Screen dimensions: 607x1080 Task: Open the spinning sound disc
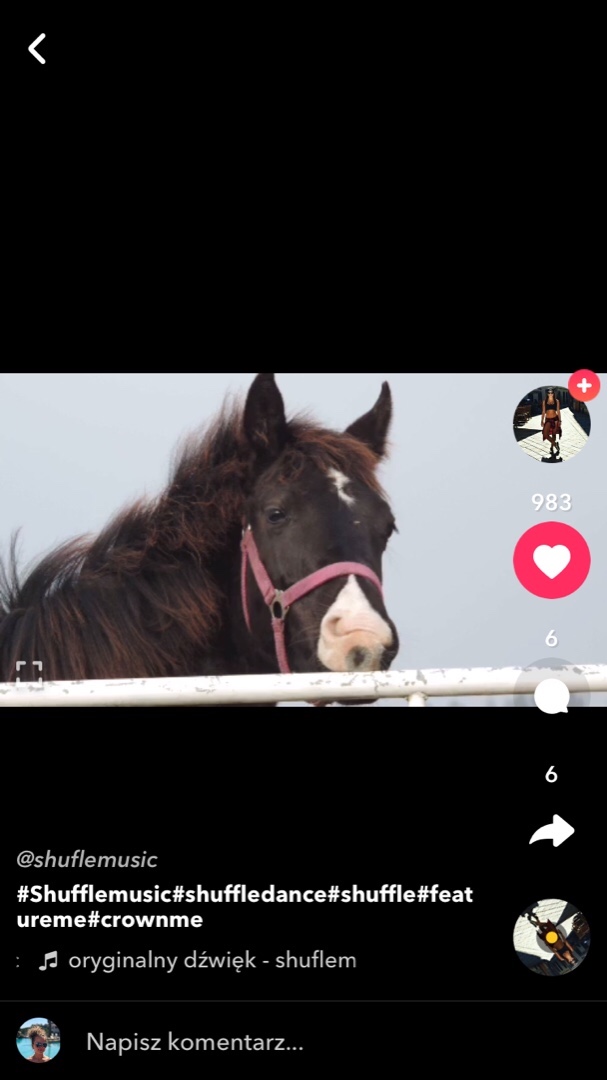click(x=551, y=937)
